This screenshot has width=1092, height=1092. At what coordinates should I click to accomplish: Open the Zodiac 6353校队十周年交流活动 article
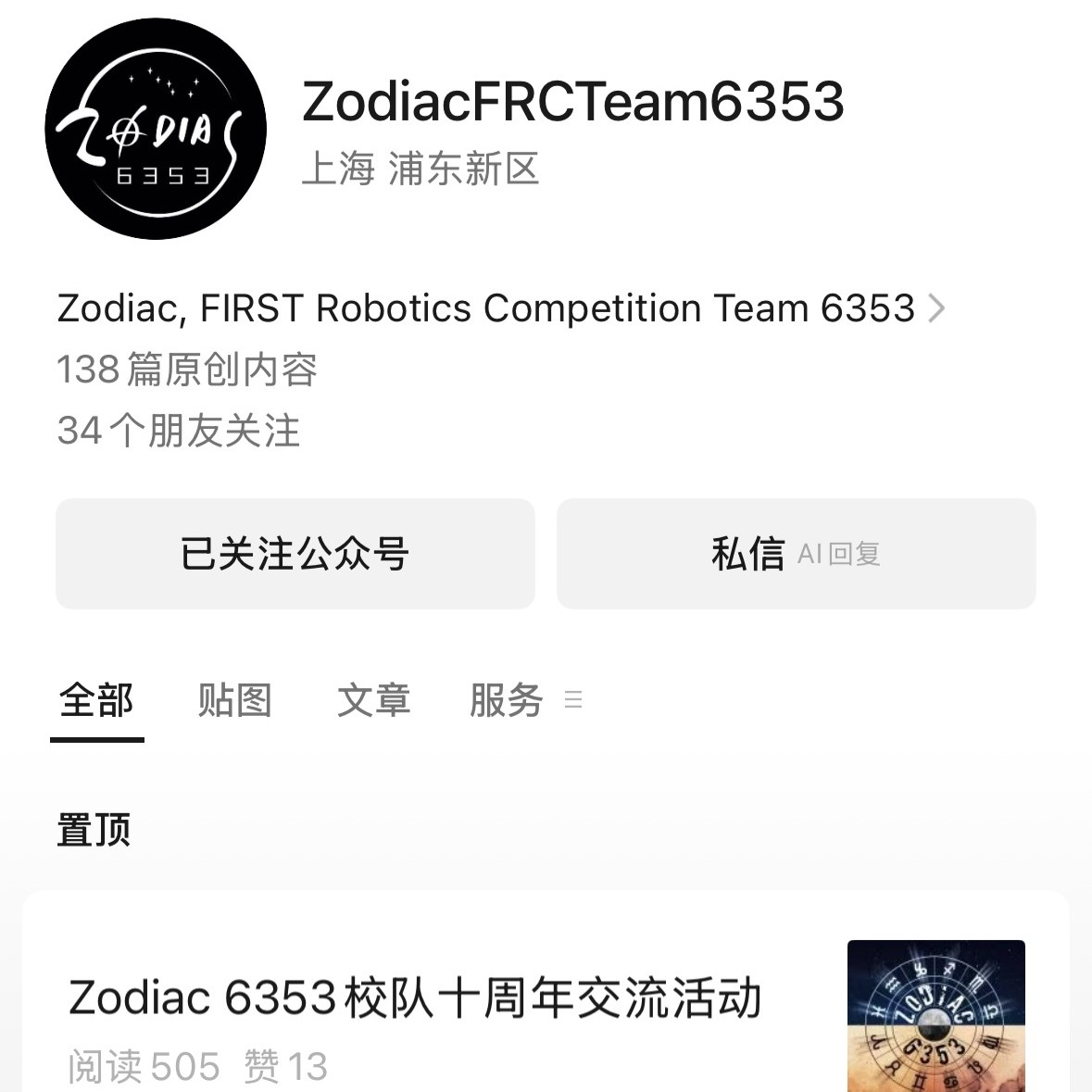(415, 998)
